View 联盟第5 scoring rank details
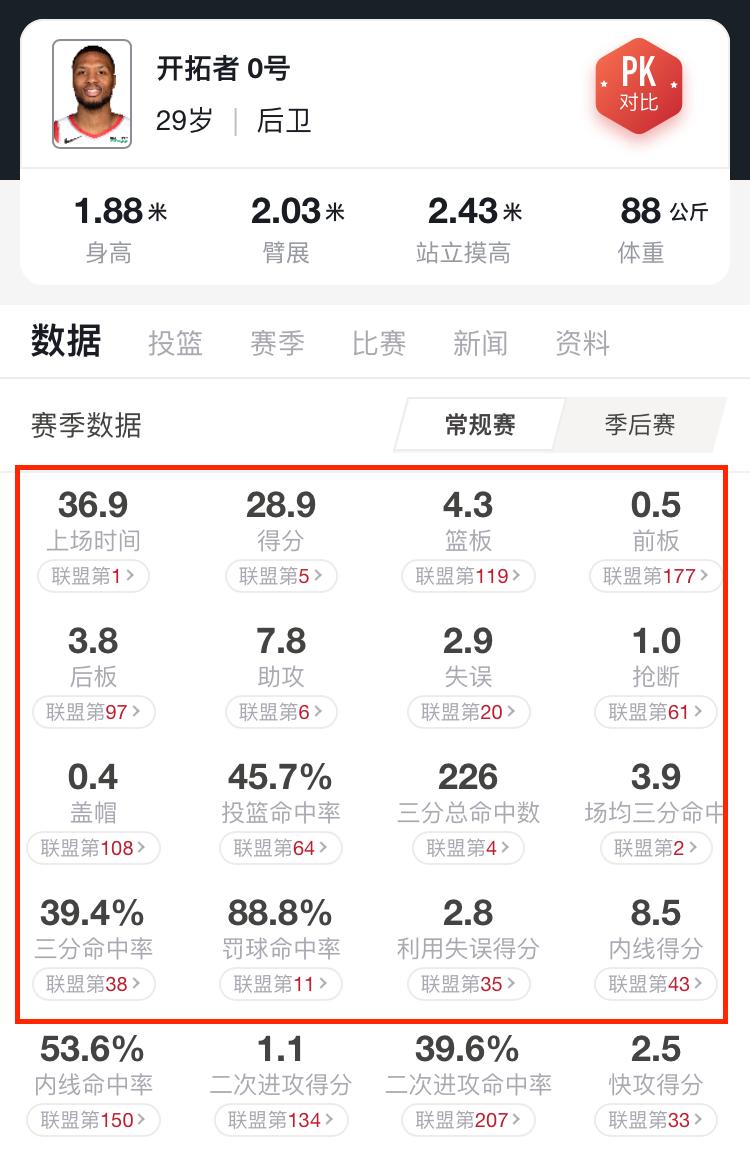750x1149 pixels. coord(280,576)
